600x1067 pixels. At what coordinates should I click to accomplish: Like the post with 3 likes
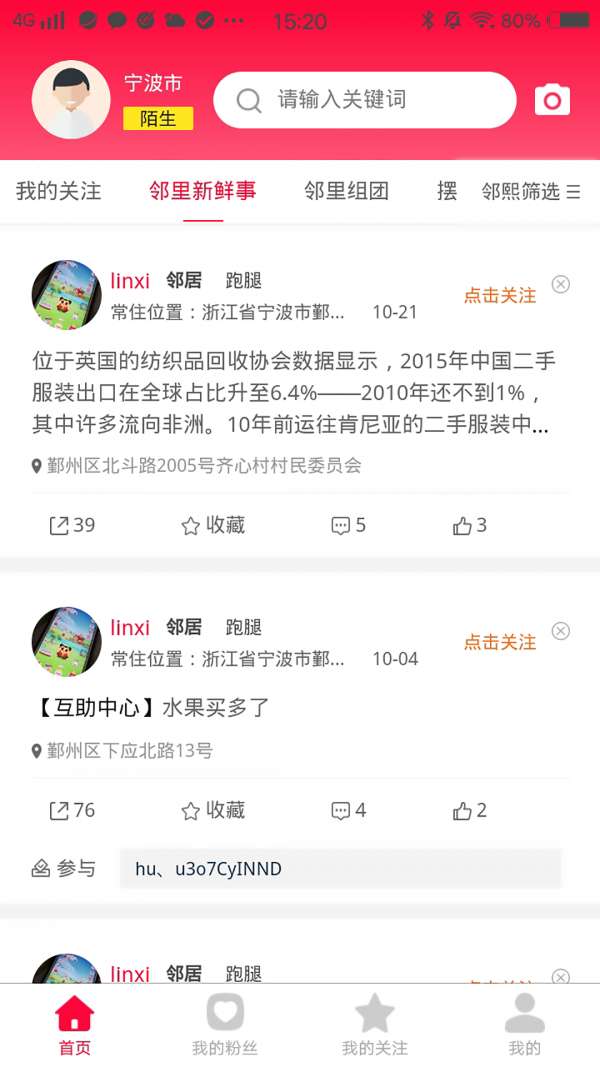point(469,525)
